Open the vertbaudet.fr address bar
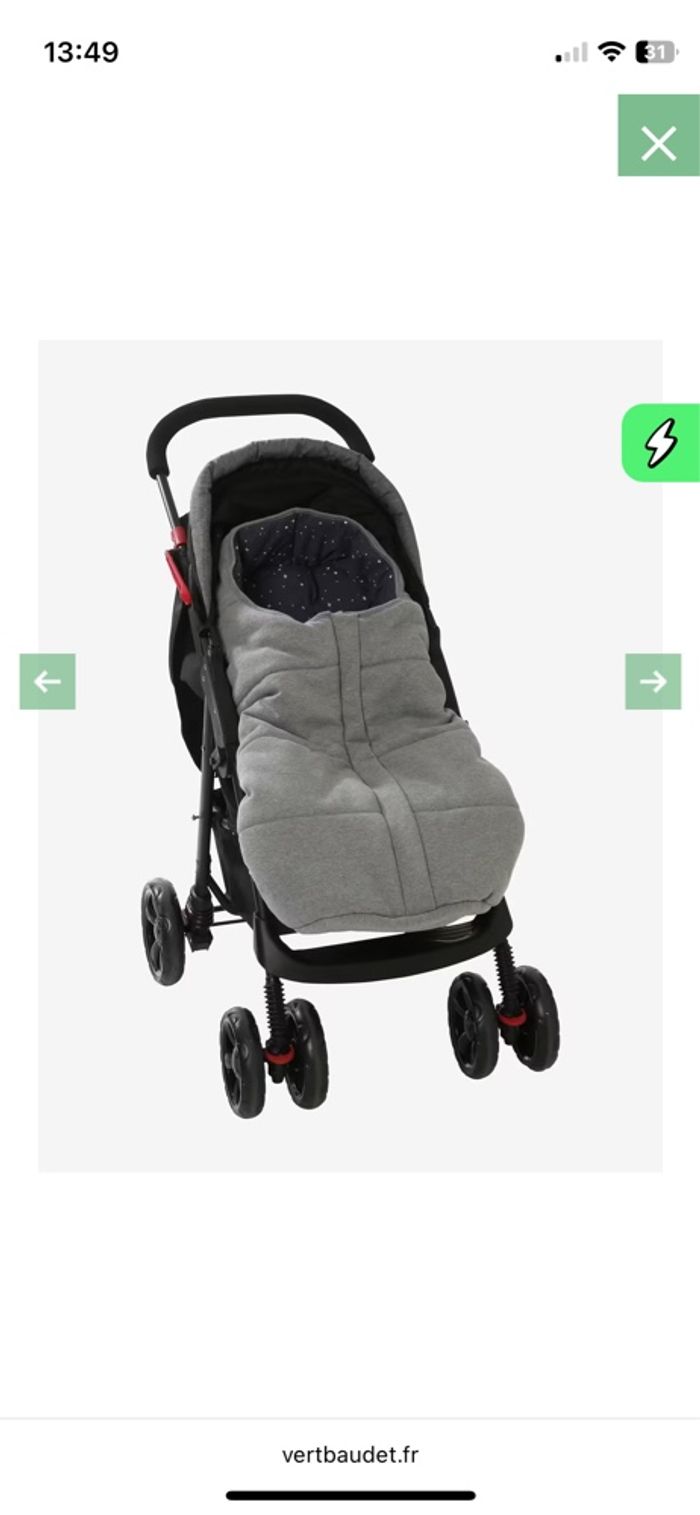The width and height of the screenshot is (700, 1515). tap(350, 1455)
